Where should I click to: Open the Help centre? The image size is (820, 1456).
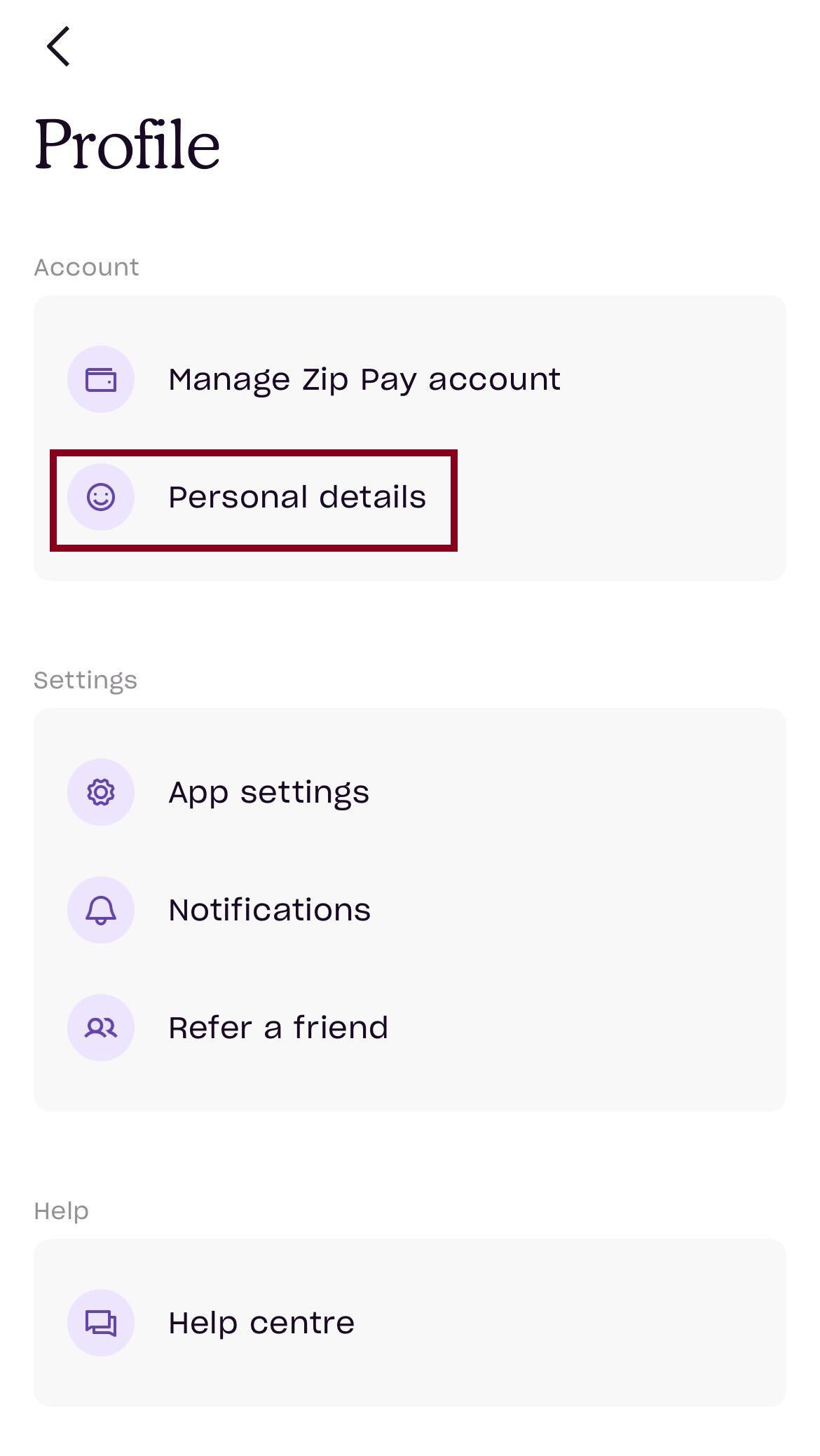pyautogui.click(x=260, y=1322)
